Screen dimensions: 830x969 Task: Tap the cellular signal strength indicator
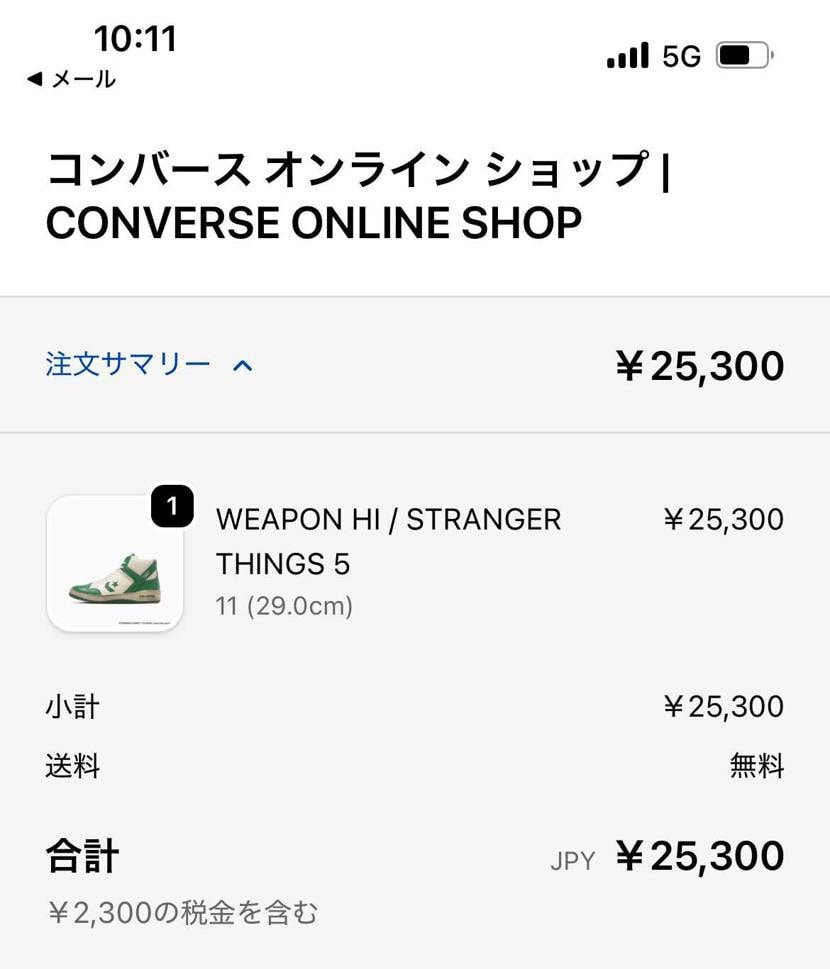627,55
